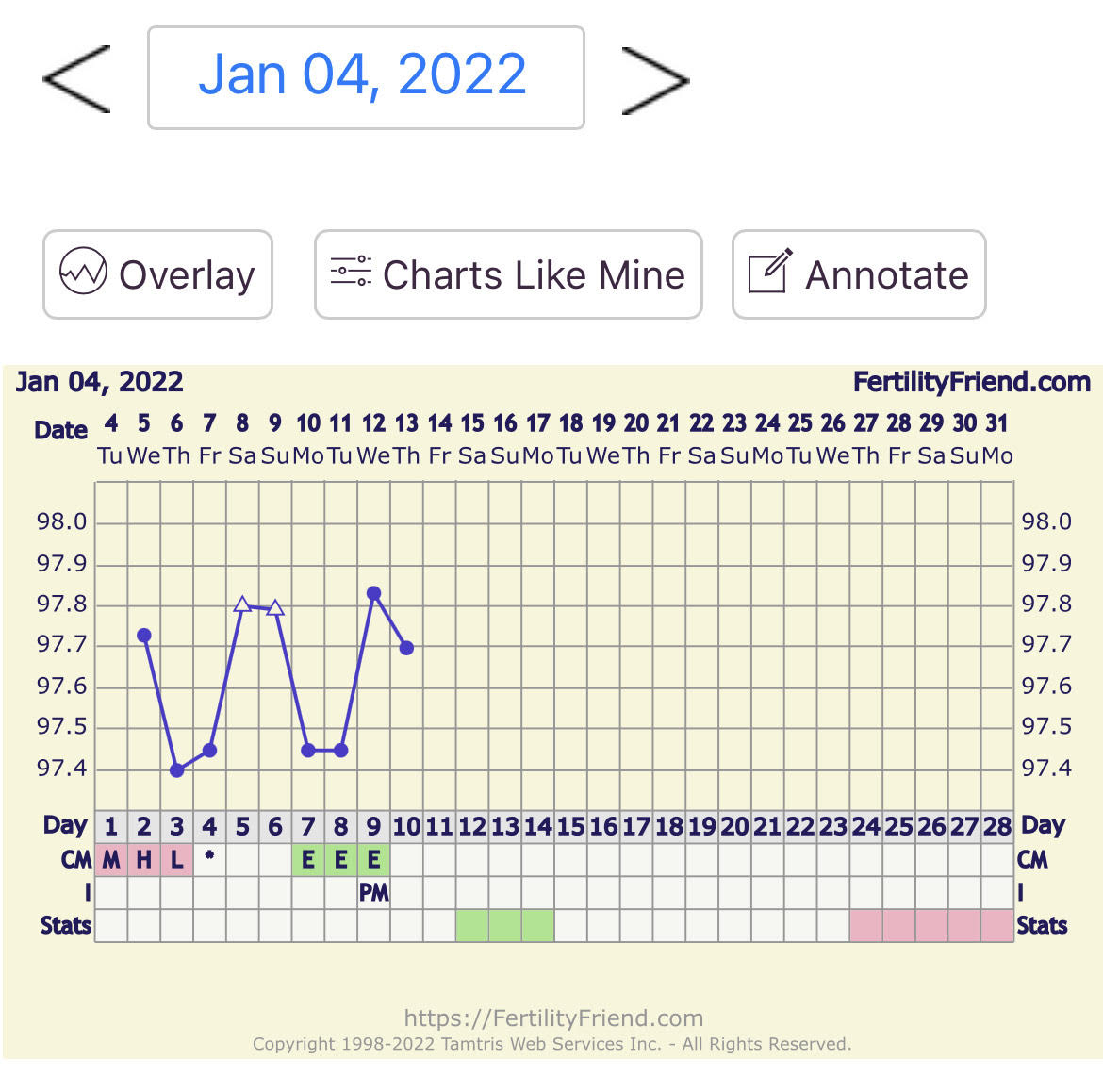Open Charts Like Mine
The image size is (1103, 1092).
pos(508,274)
